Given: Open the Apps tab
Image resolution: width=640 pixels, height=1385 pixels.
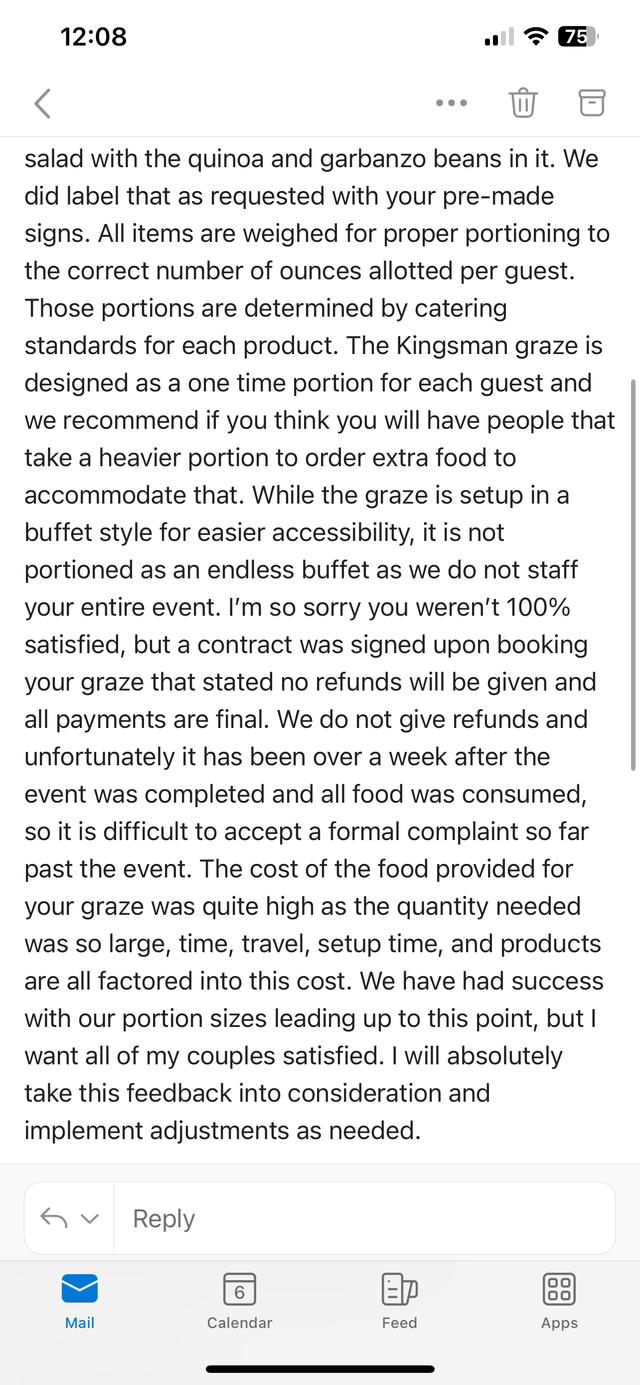Looking at the screenshot, I should (x=559, y=1300).
